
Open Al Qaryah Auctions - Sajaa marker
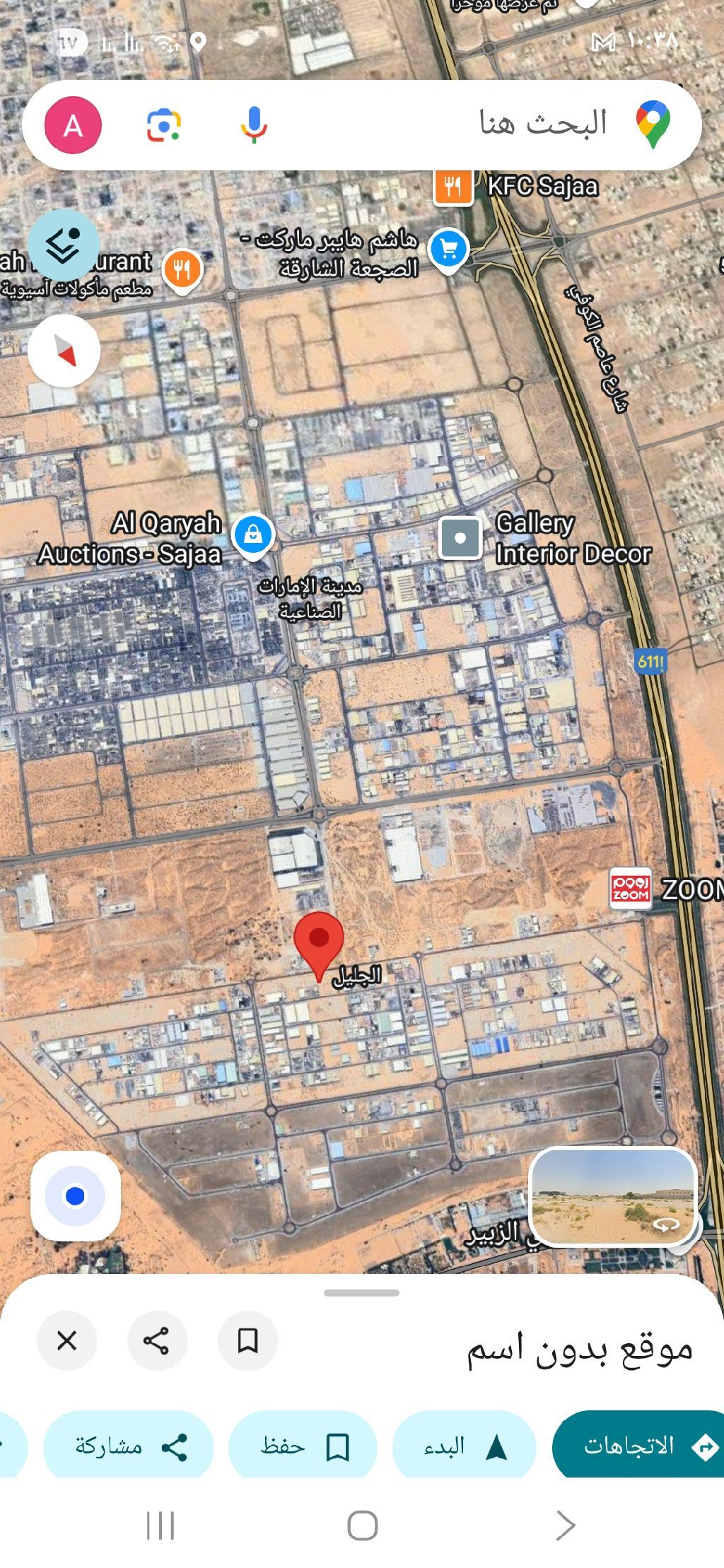(252, 536)
